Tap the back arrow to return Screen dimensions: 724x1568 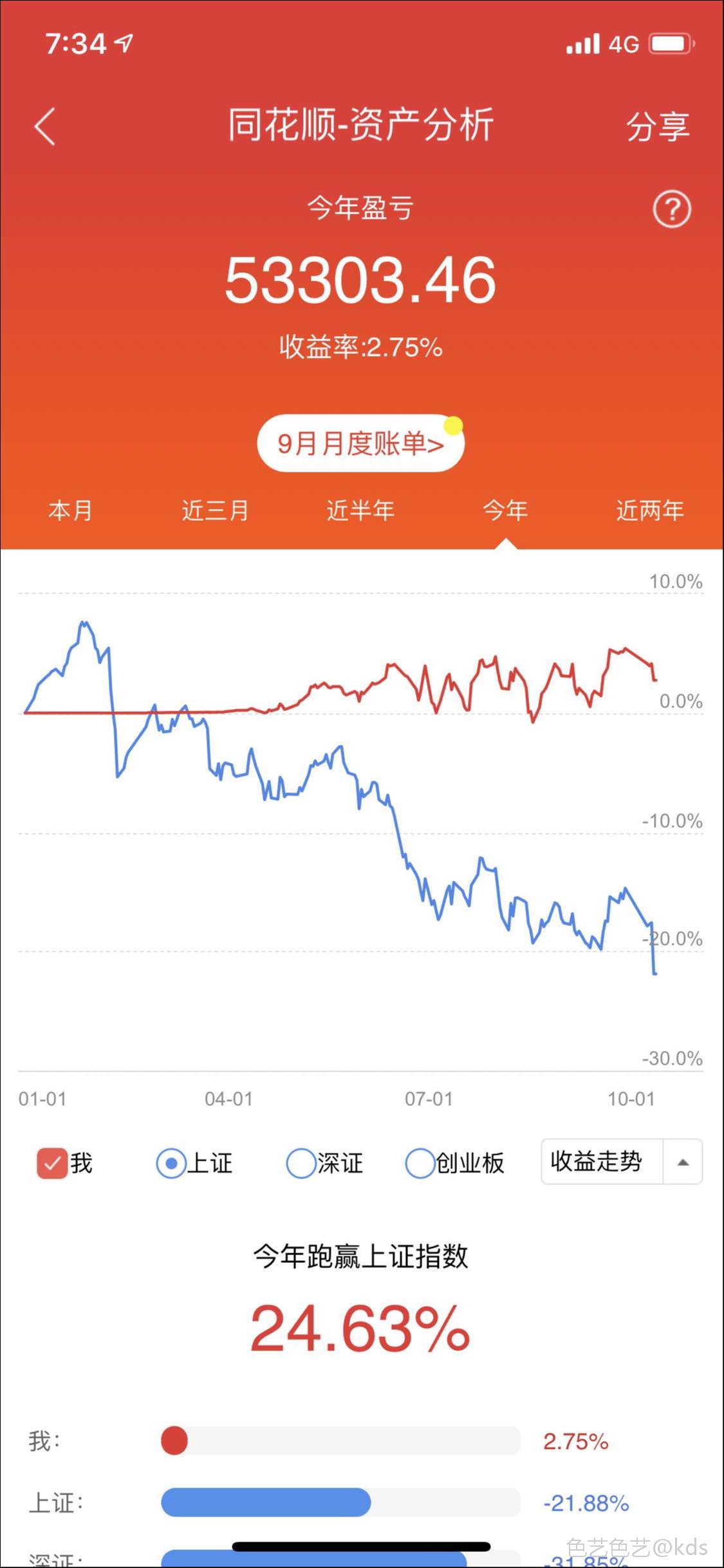[x=44, y=125]
